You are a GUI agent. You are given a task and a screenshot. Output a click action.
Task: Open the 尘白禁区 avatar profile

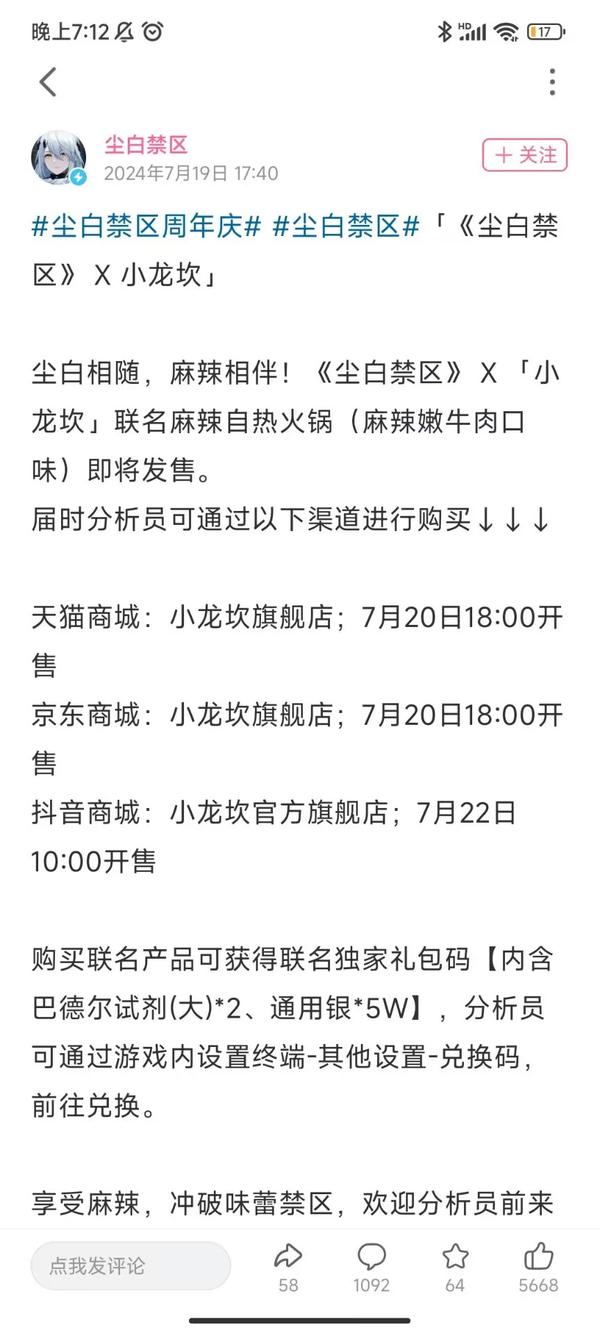pos(59,158)
